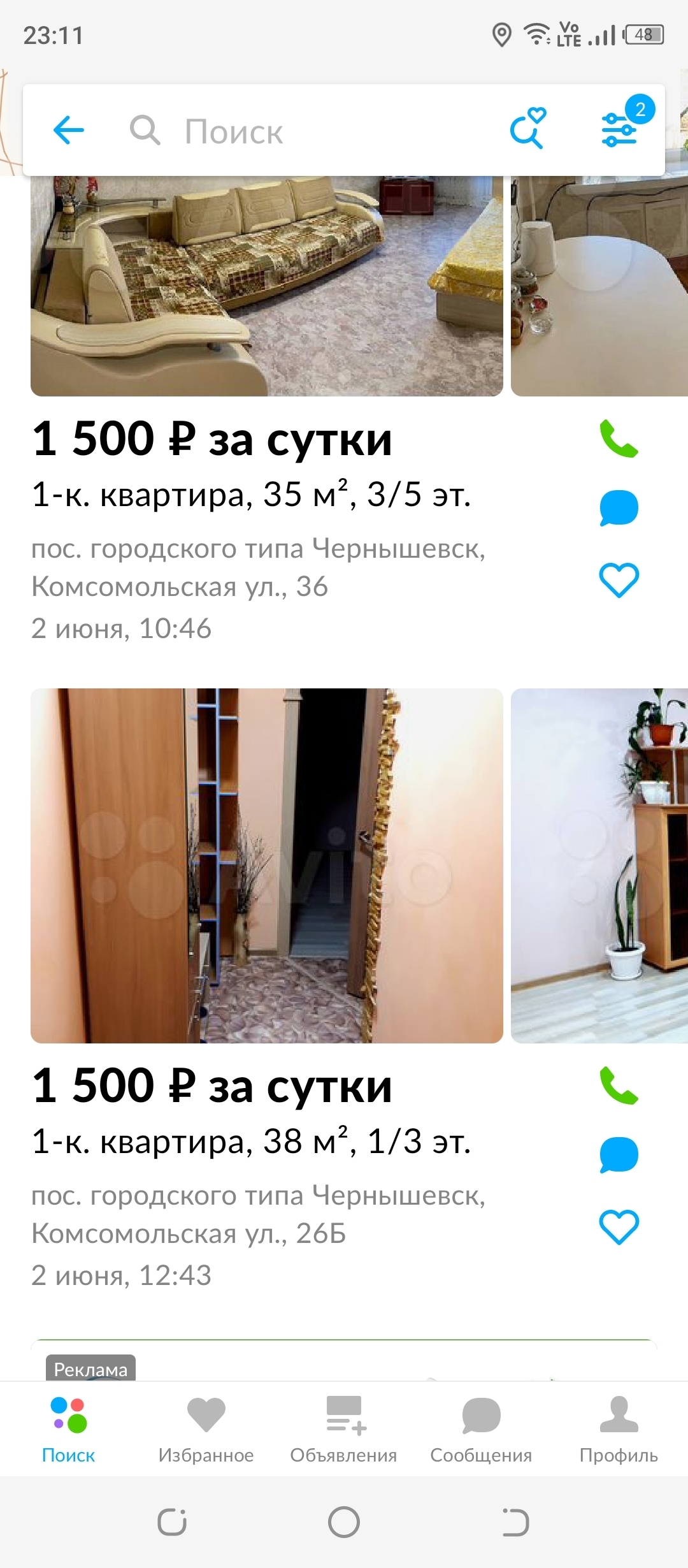This screenshot has height=1568, width=688.
Task: Message the owner of Комсомольская ул., 36
Action: click(619, 508)
